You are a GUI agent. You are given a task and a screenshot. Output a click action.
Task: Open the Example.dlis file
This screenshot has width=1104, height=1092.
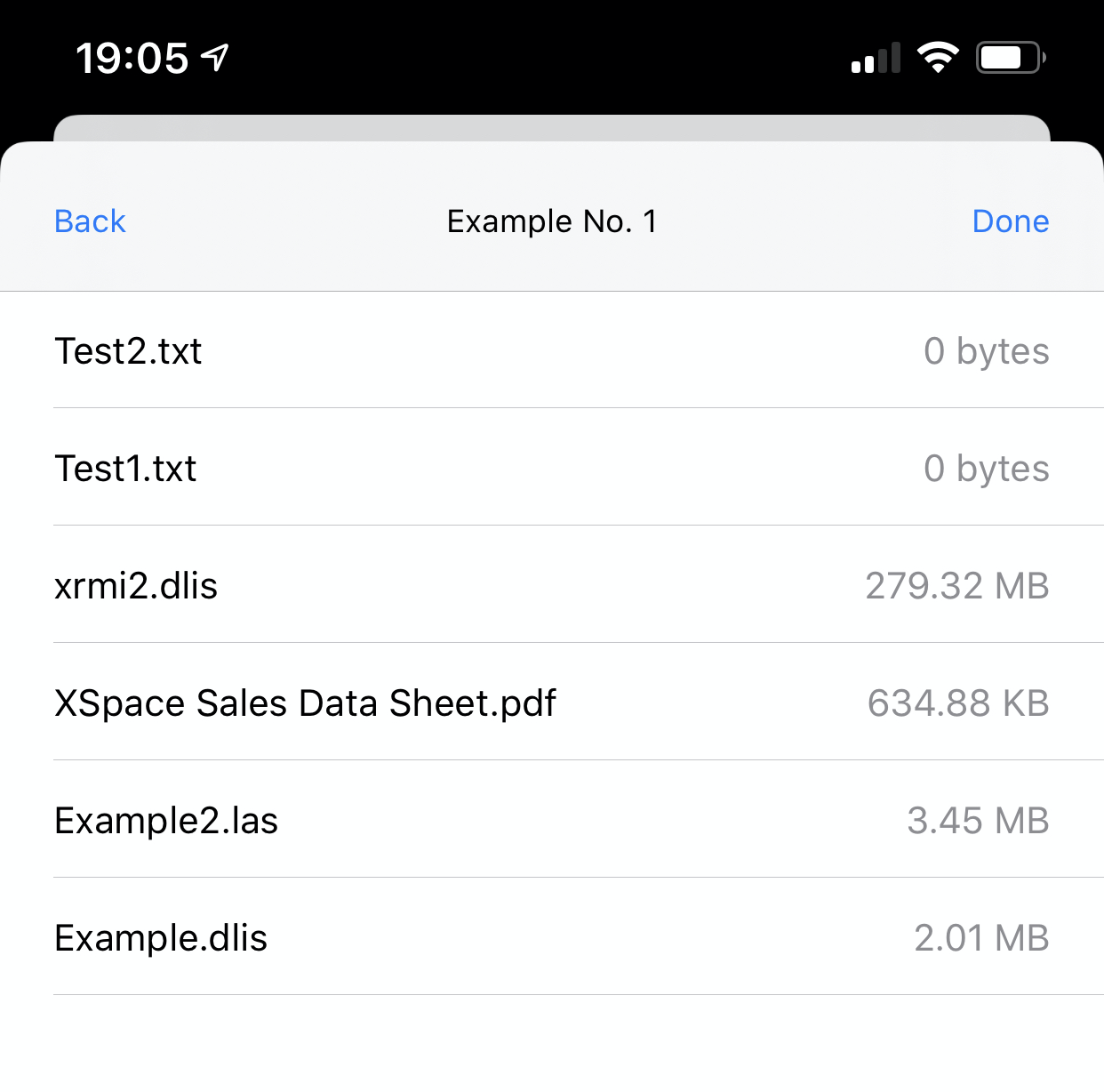pyautogui.click(x=161, y=938)
